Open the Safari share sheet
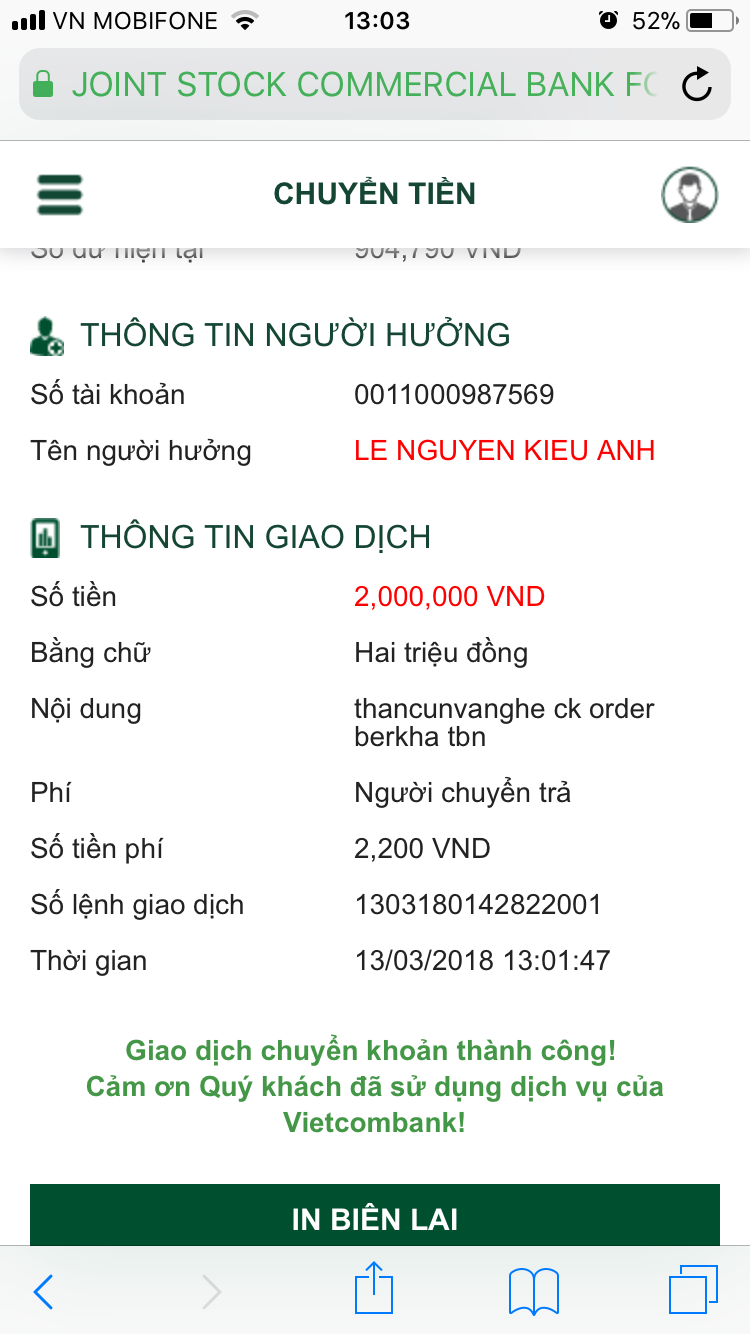Screen dimensions: 750x1334 (375, 1289)
